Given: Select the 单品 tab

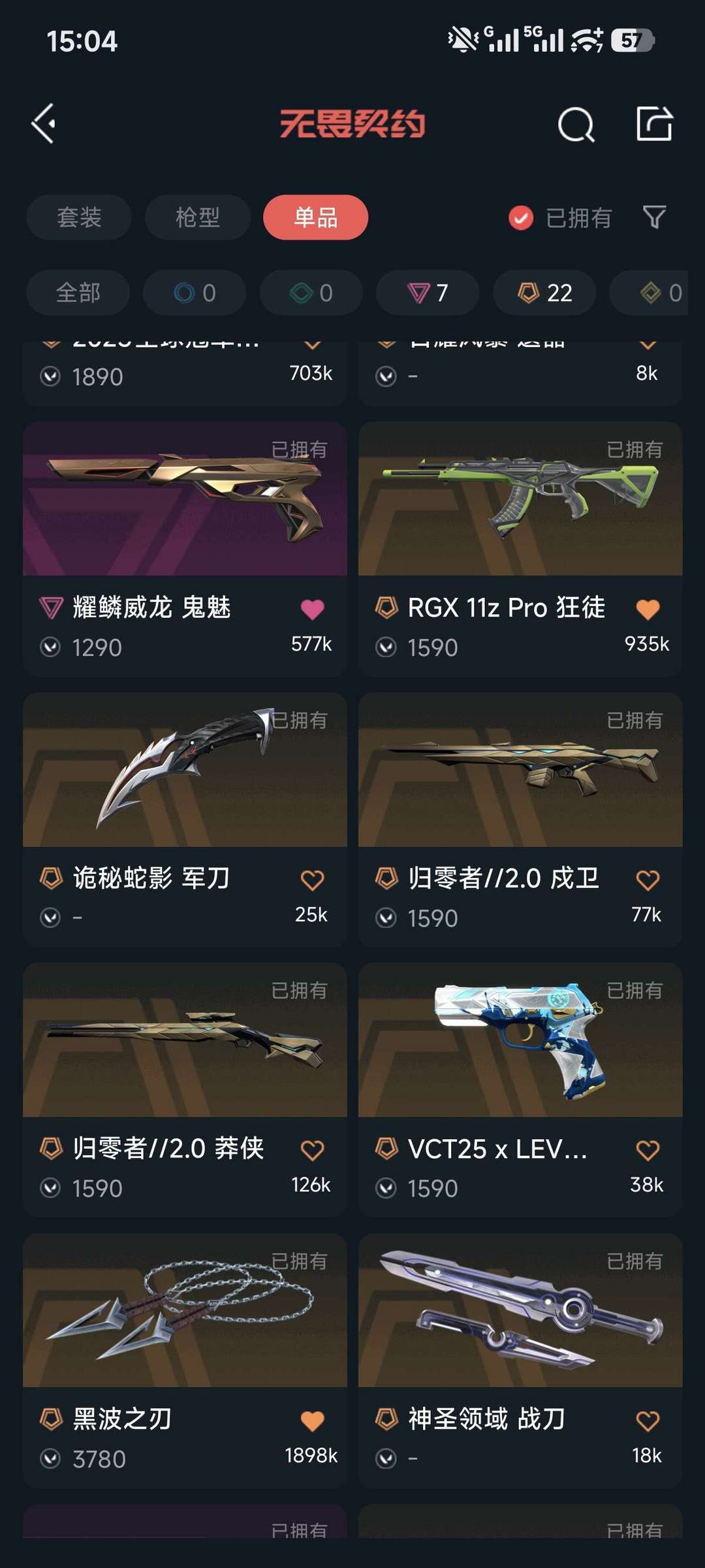Looking at the screenshot, I should click(x=315, y=217).
